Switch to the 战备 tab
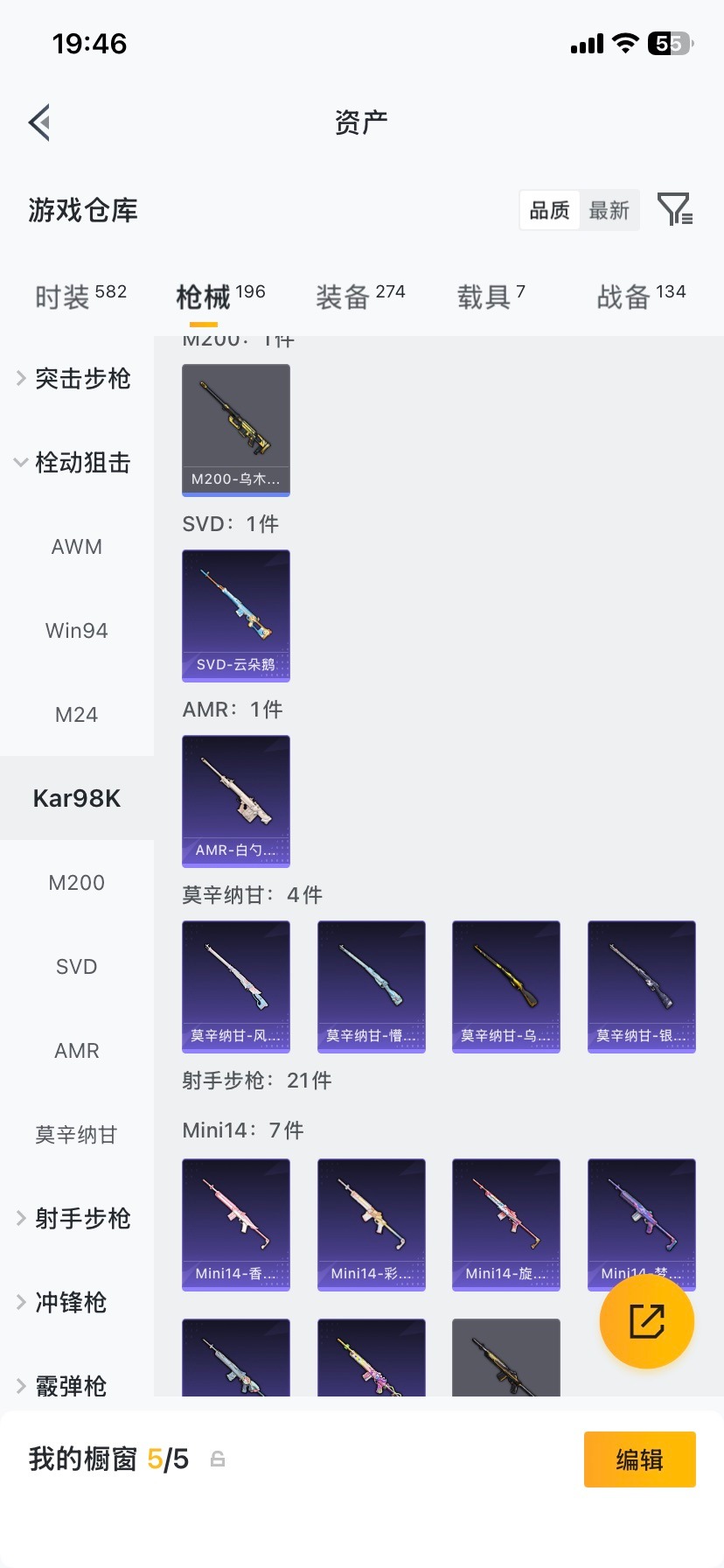The width and height of the screenshot is (724, 1568). pos(641,297)
